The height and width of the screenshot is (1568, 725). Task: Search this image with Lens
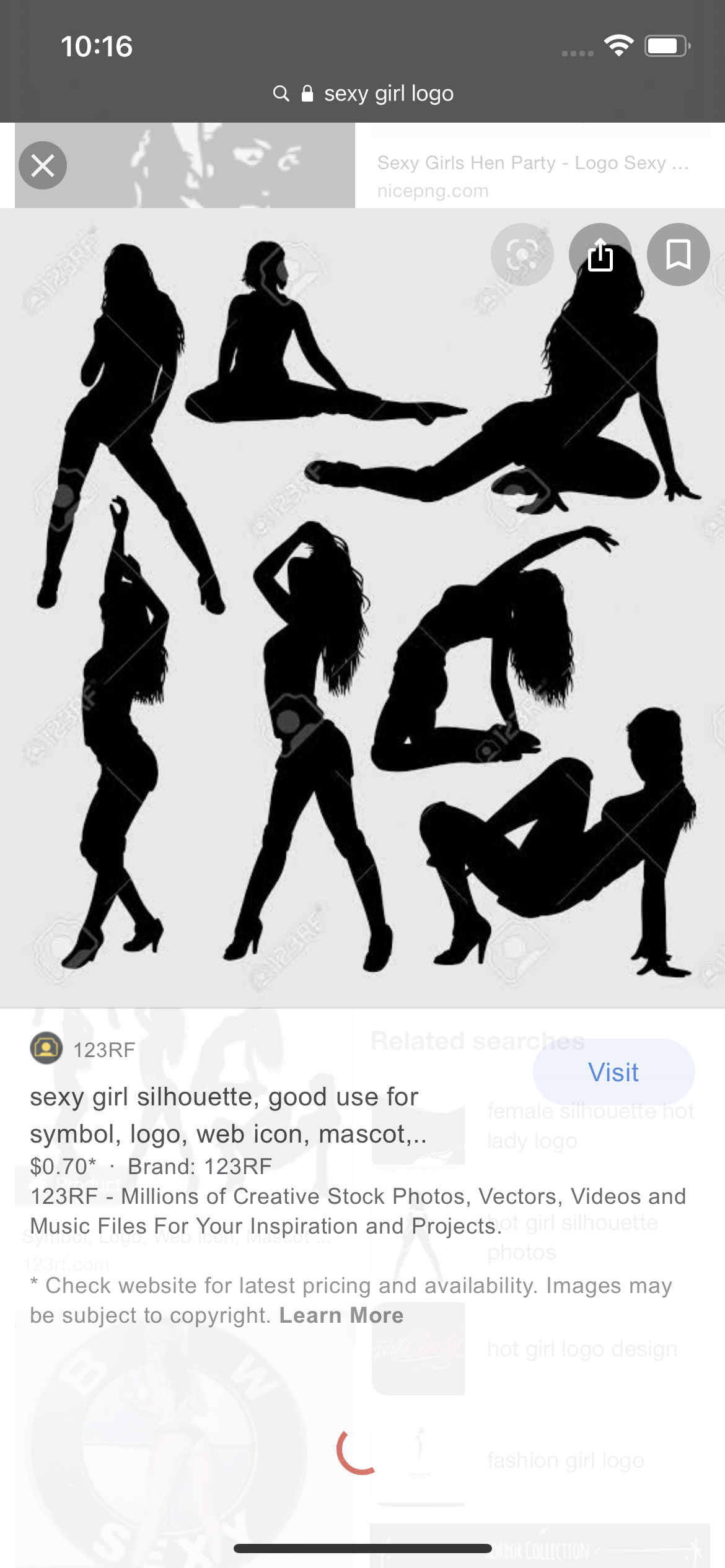click(x=522, y=255)
